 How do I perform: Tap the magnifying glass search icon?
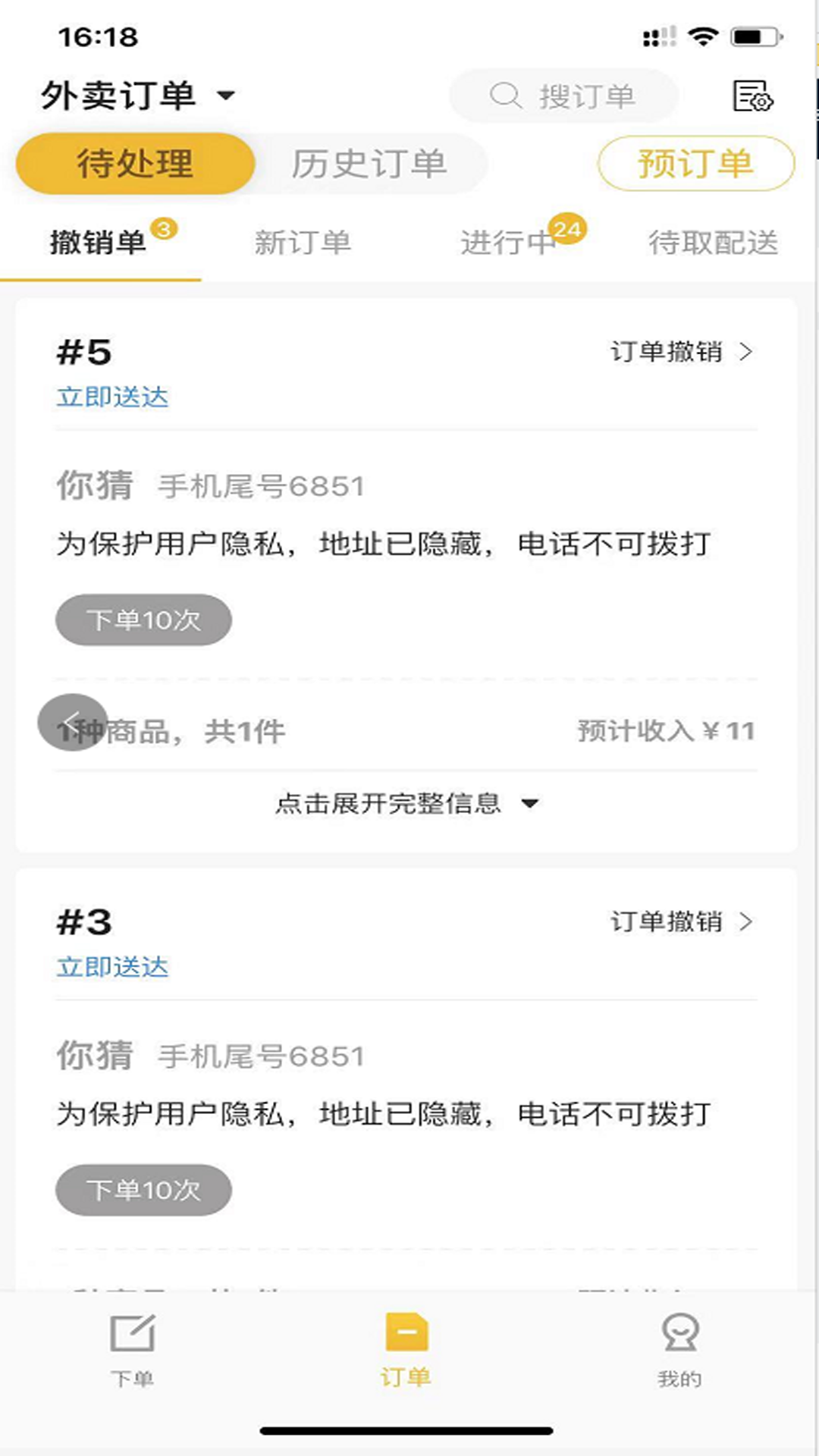tap(505, 96)
